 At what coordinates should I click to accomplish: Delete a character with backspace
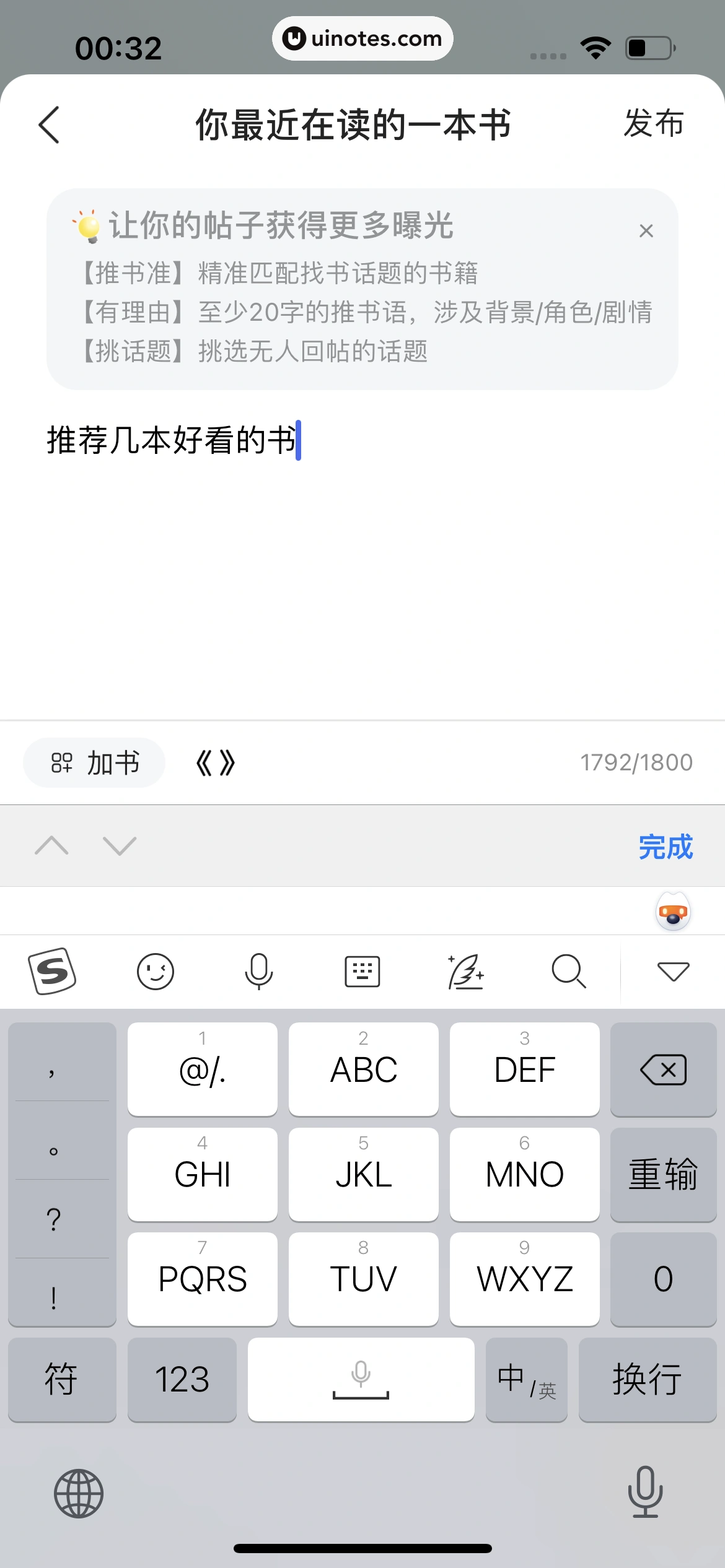pos(663,1069)
